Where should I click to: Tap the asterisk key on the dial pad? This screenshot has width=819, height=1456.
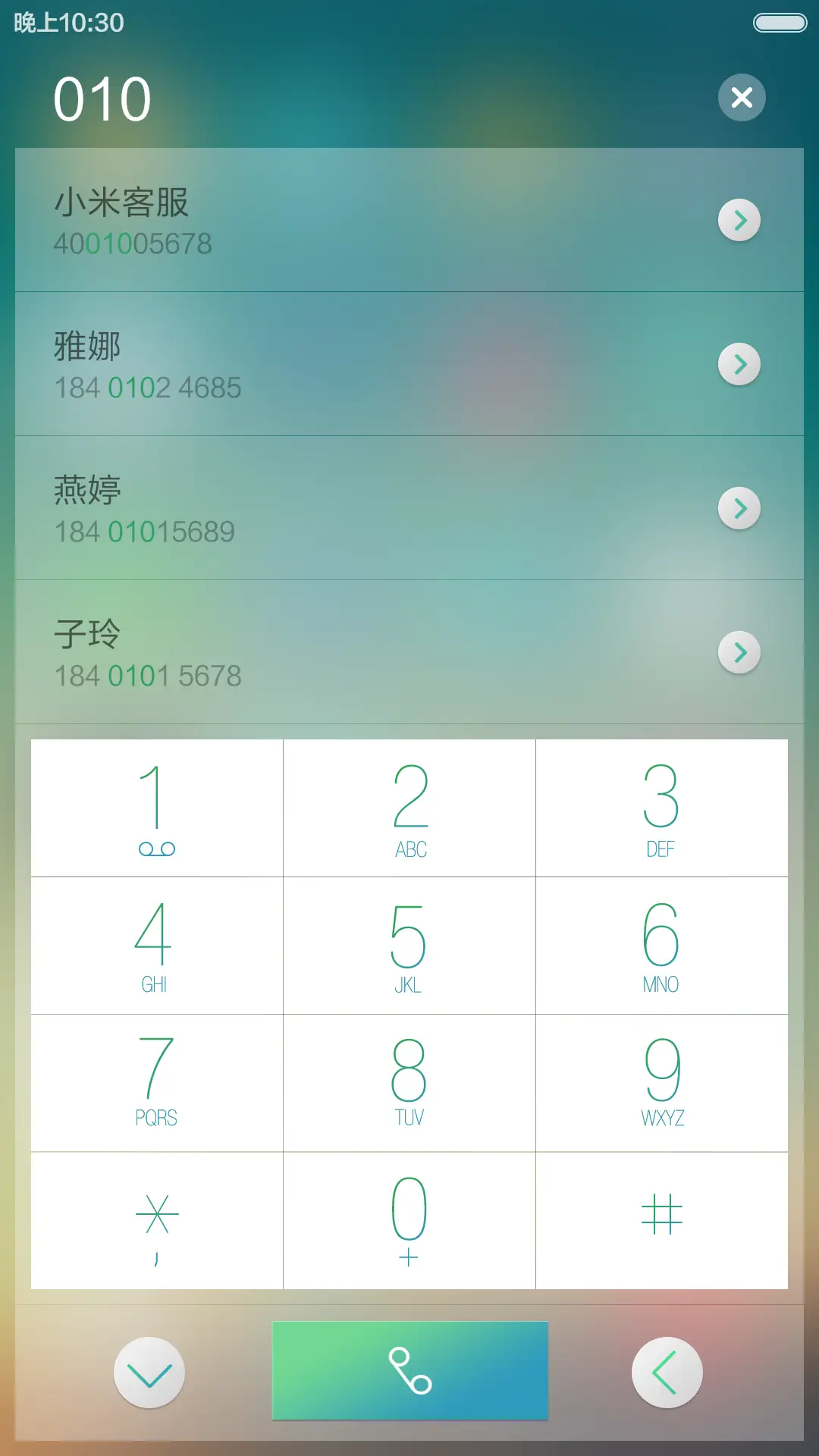(x=155, y=1219)
